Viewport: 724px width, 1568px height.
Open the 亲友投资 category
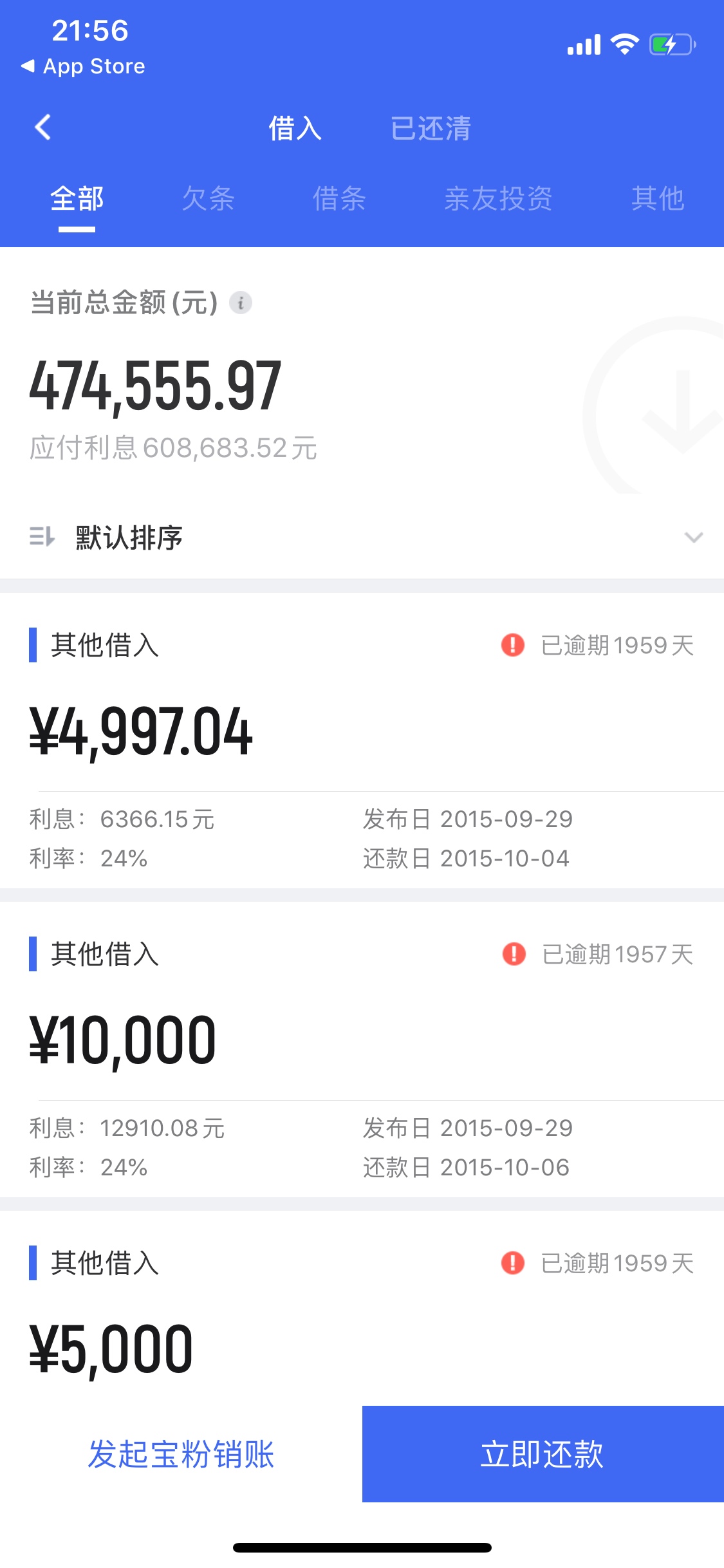pos(498,198)
